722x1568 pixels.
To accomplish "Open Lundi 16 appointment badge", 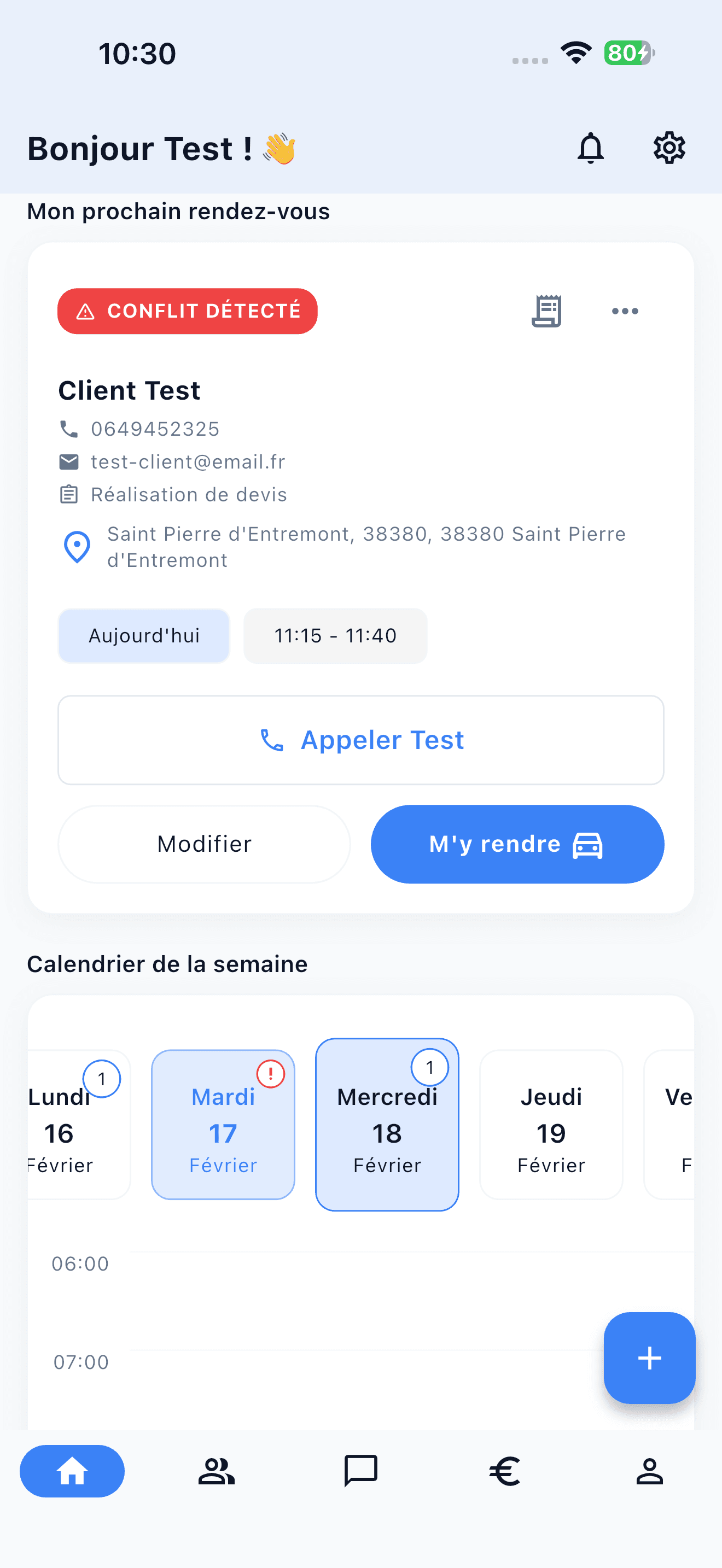I will tap(102, 1079).
